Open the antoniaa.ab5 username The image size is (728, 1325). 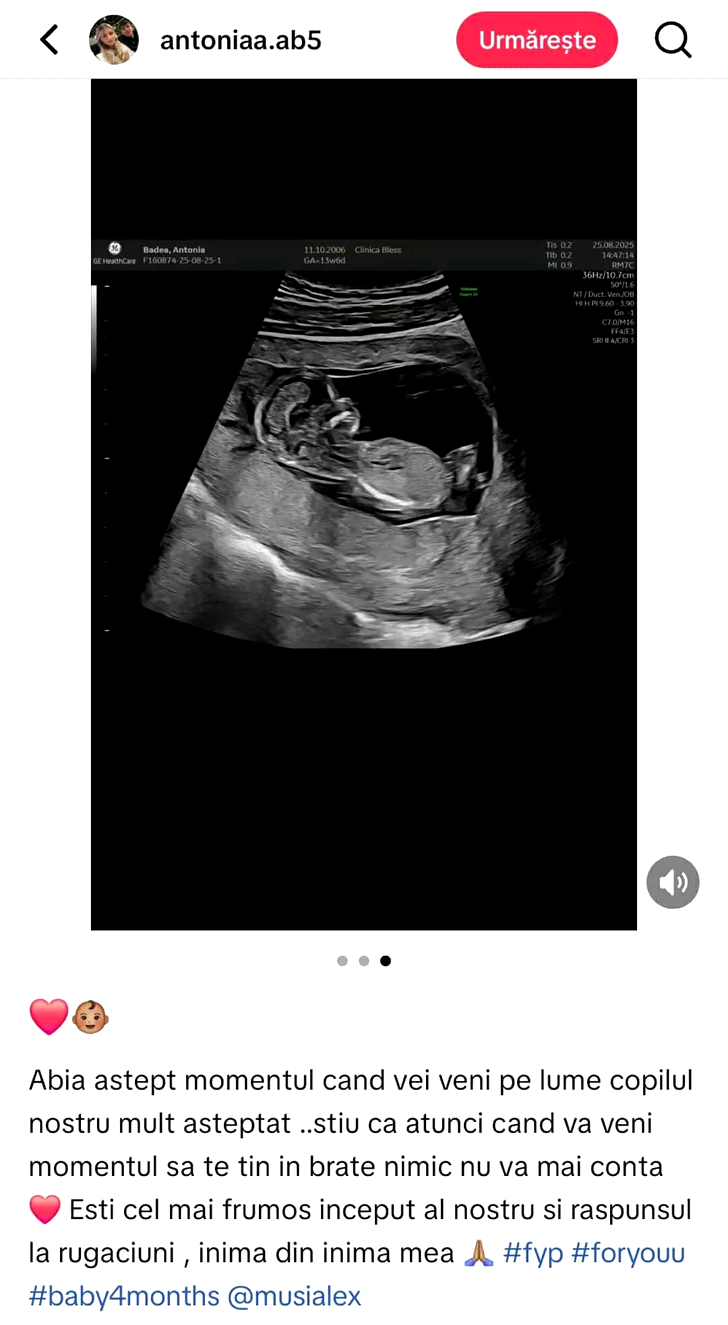(241, 40)
